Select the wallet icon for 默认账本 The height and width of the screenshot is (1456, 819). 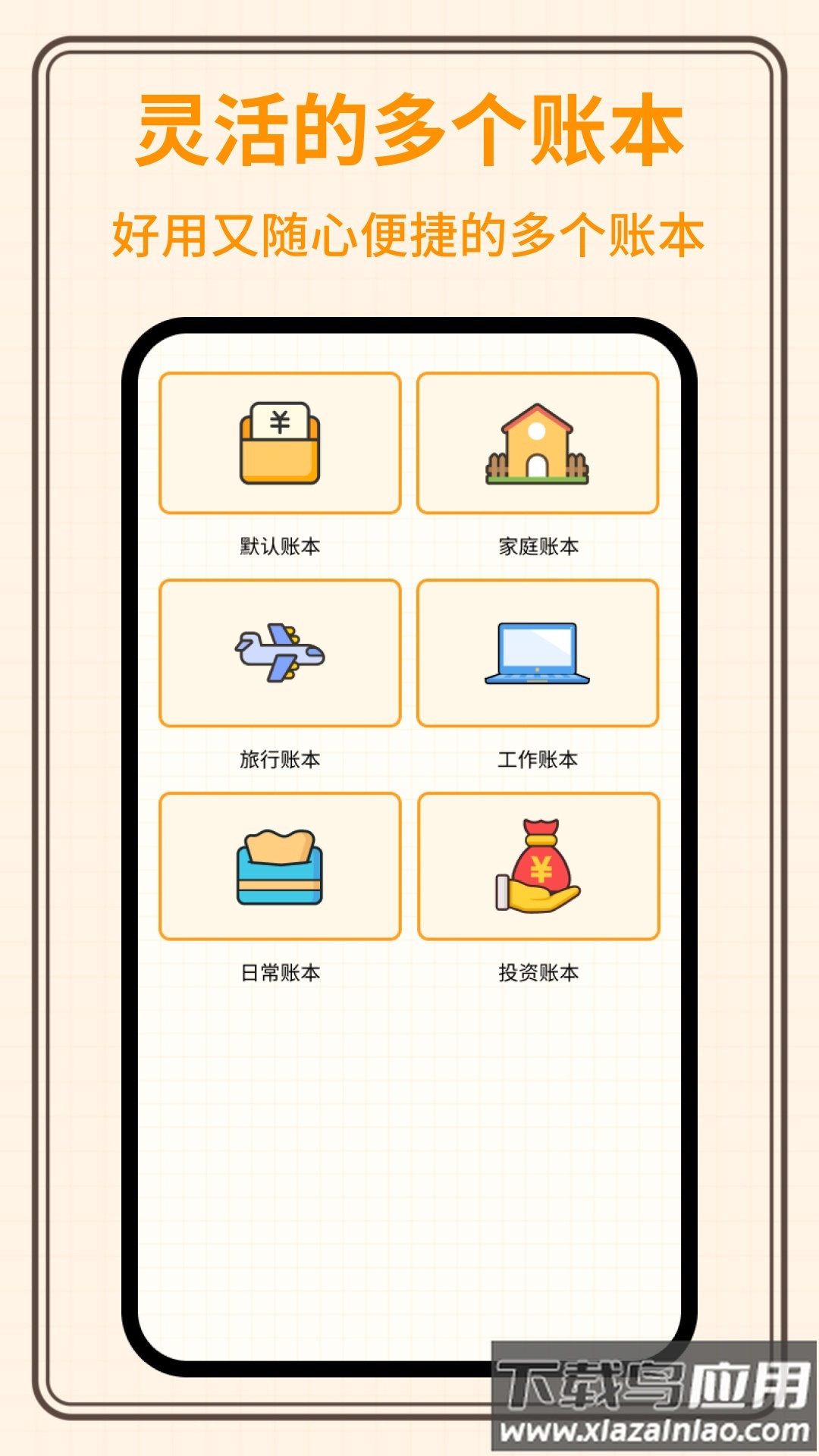[x=279, y=442]
